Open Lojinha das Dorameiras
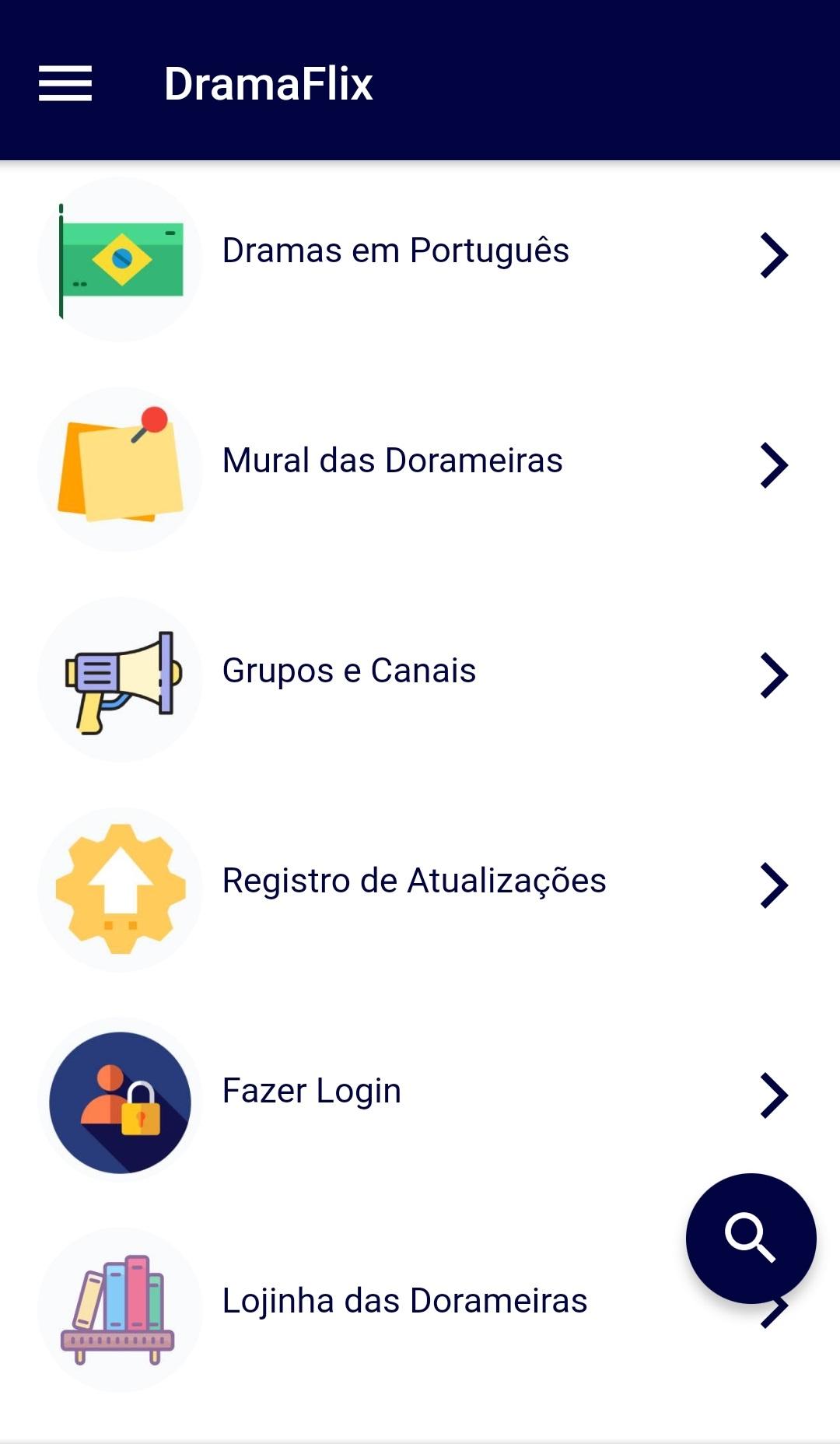Screen dimensions: 840x1444 (x=404, y=1302)
